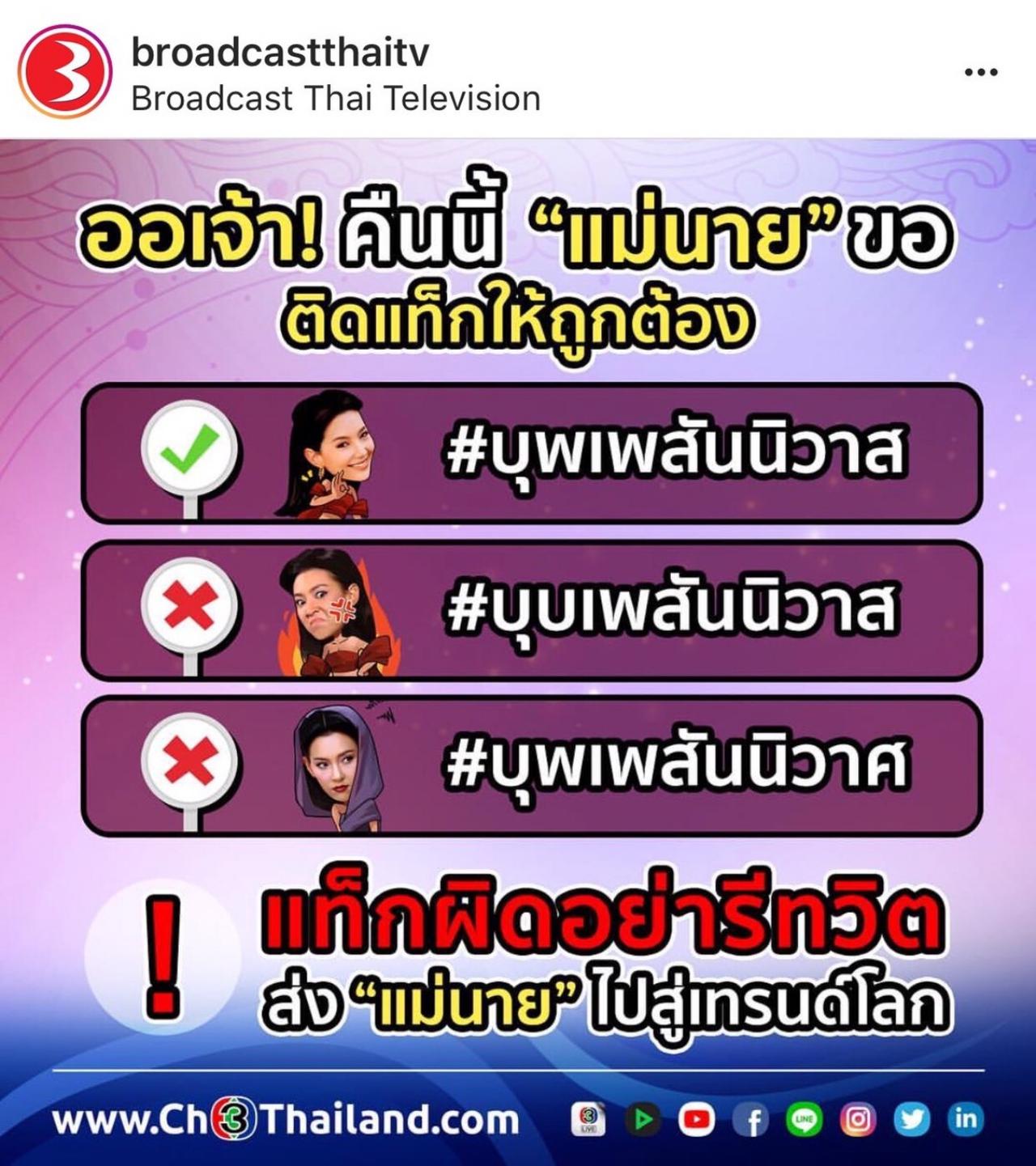Viewport: 1036px width, 1166px height.
Task: Open the post's three-dot options menu
Action: pyautogui.click(x=981, y=73)
